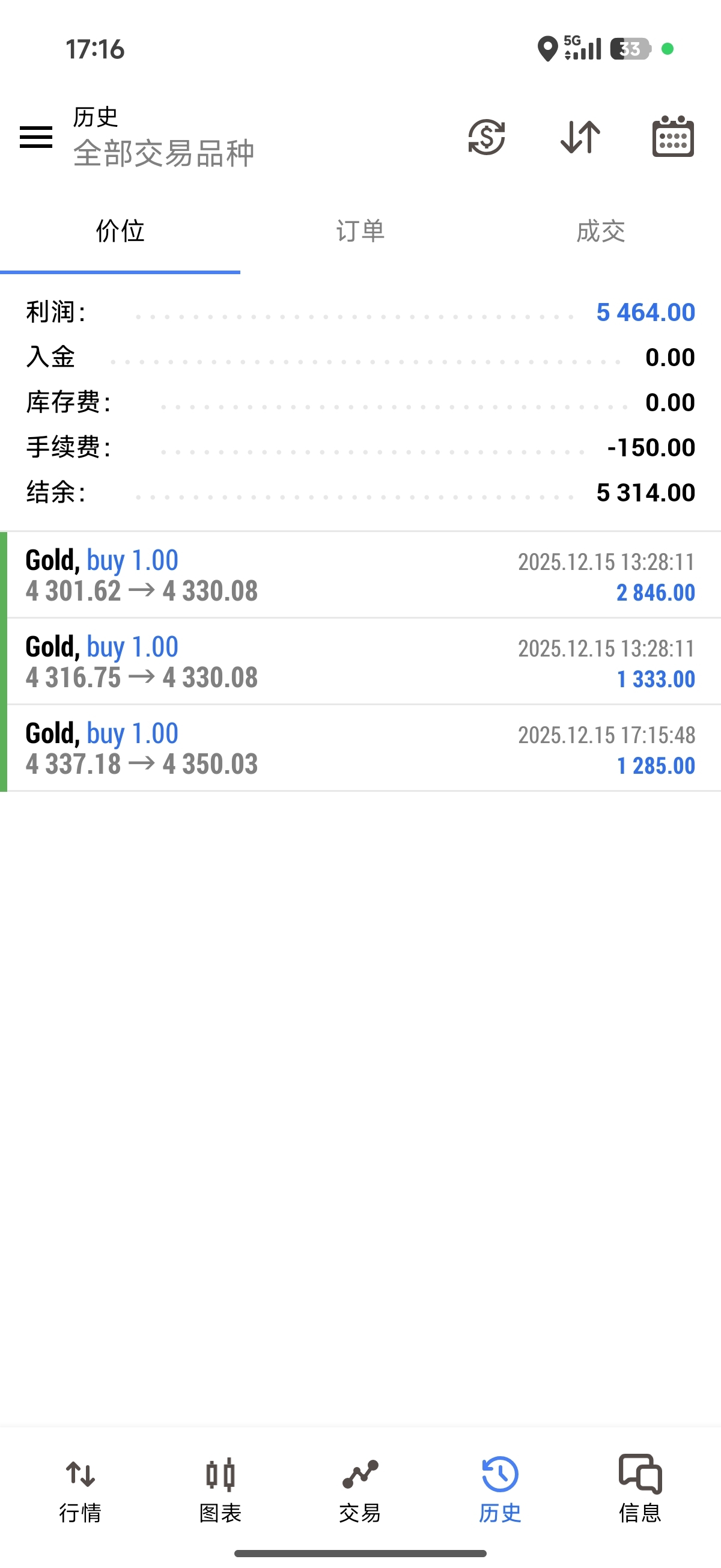Select the 价位 tab
This screenshot has height=1568, width=721.
click(120, 232)
